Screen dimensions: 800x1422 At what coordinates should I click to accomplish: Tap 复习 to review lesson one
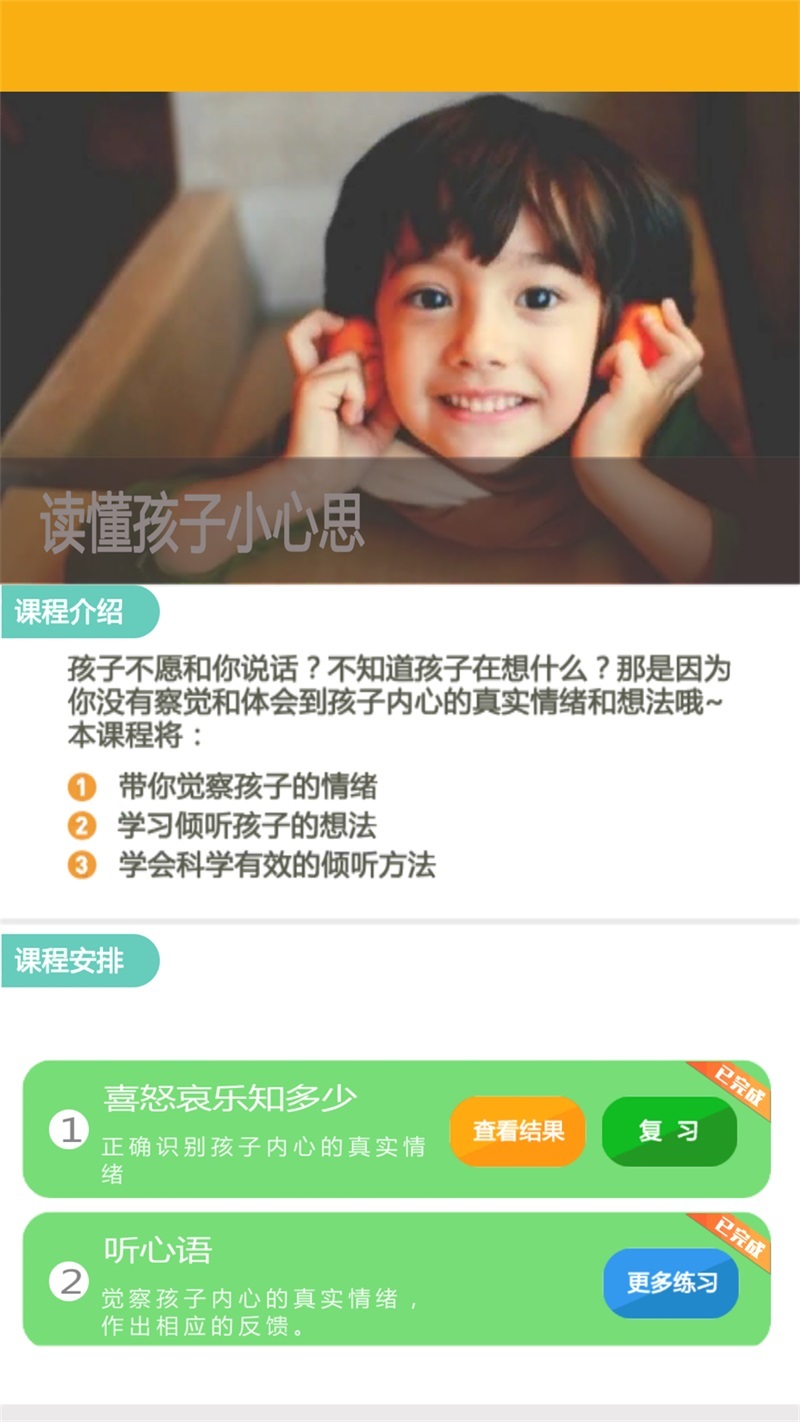pyautogui.click(x=669, y=1131)
